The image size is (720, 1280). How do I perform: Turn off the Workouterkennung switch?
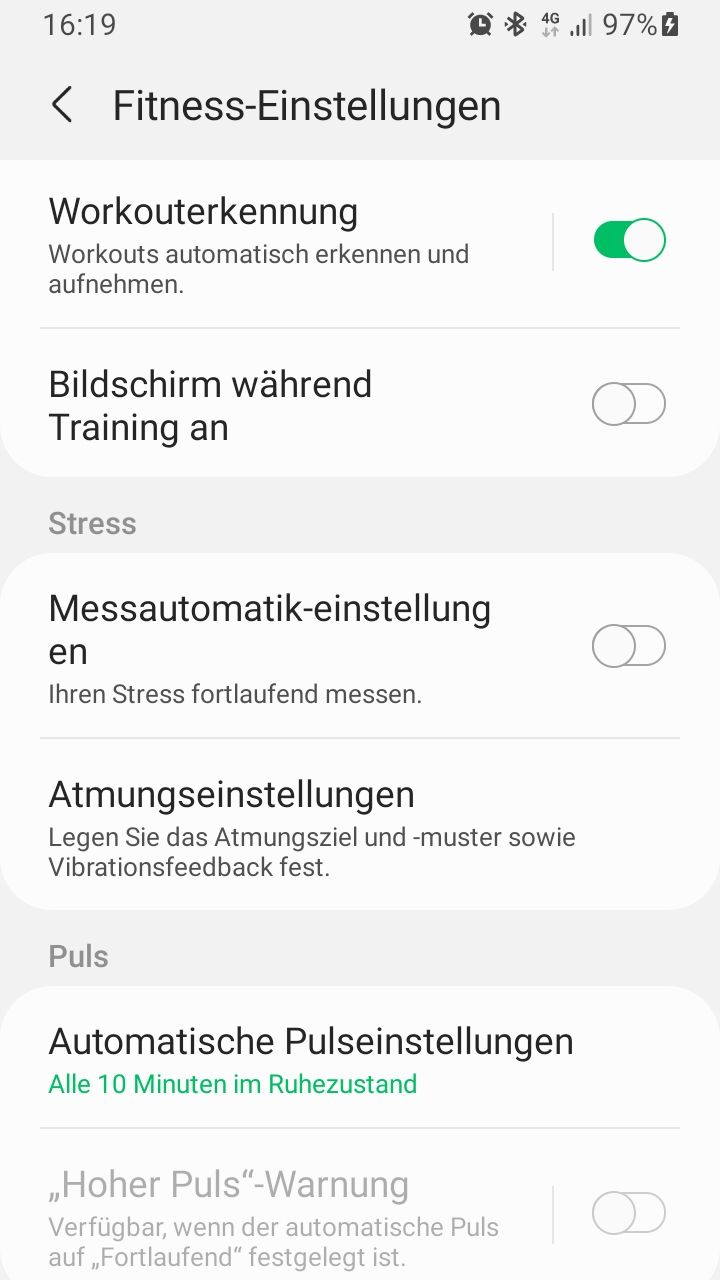click(629, 241)
